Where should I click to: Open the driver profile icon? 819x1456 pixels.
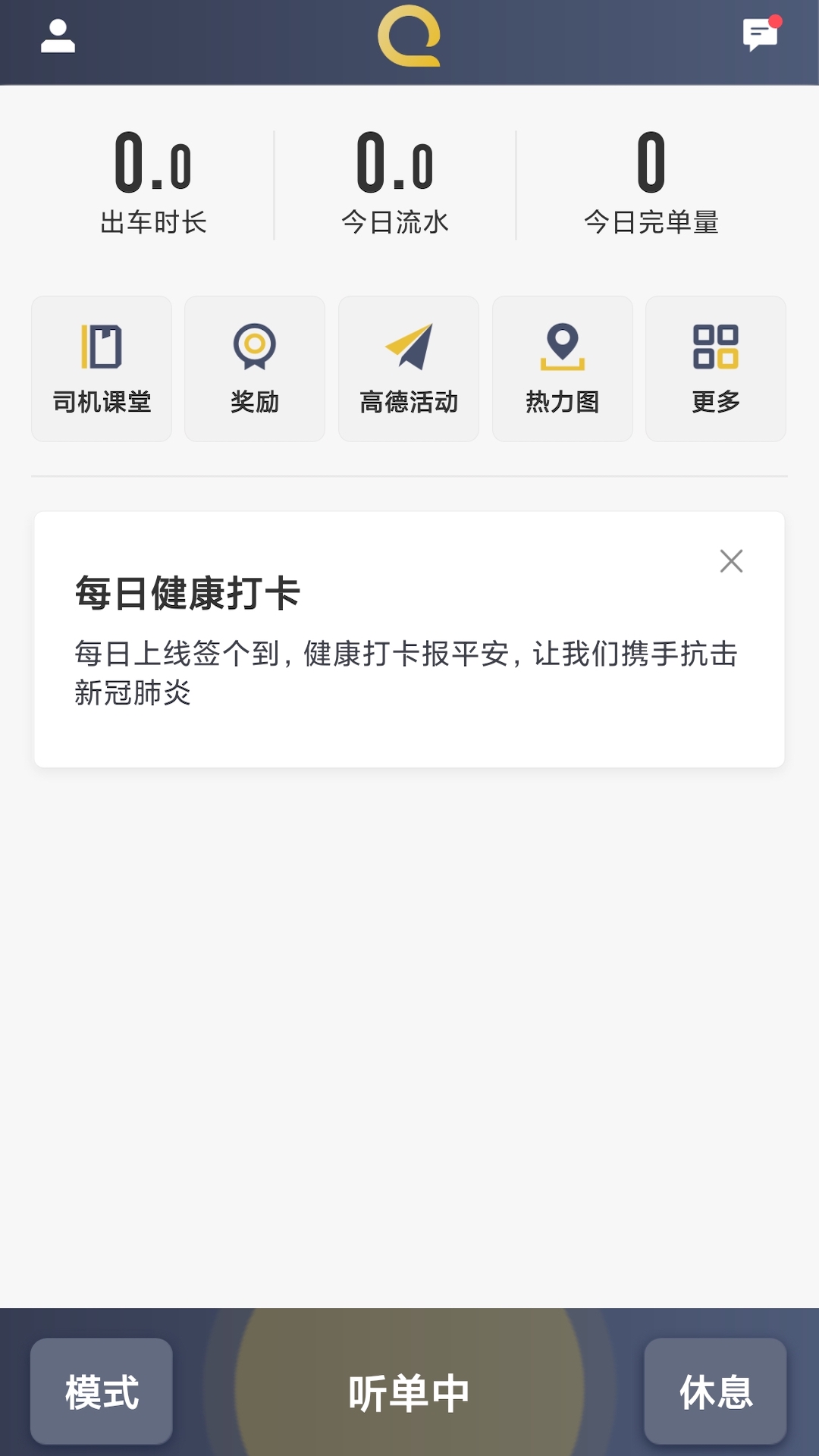click(58, 36)
